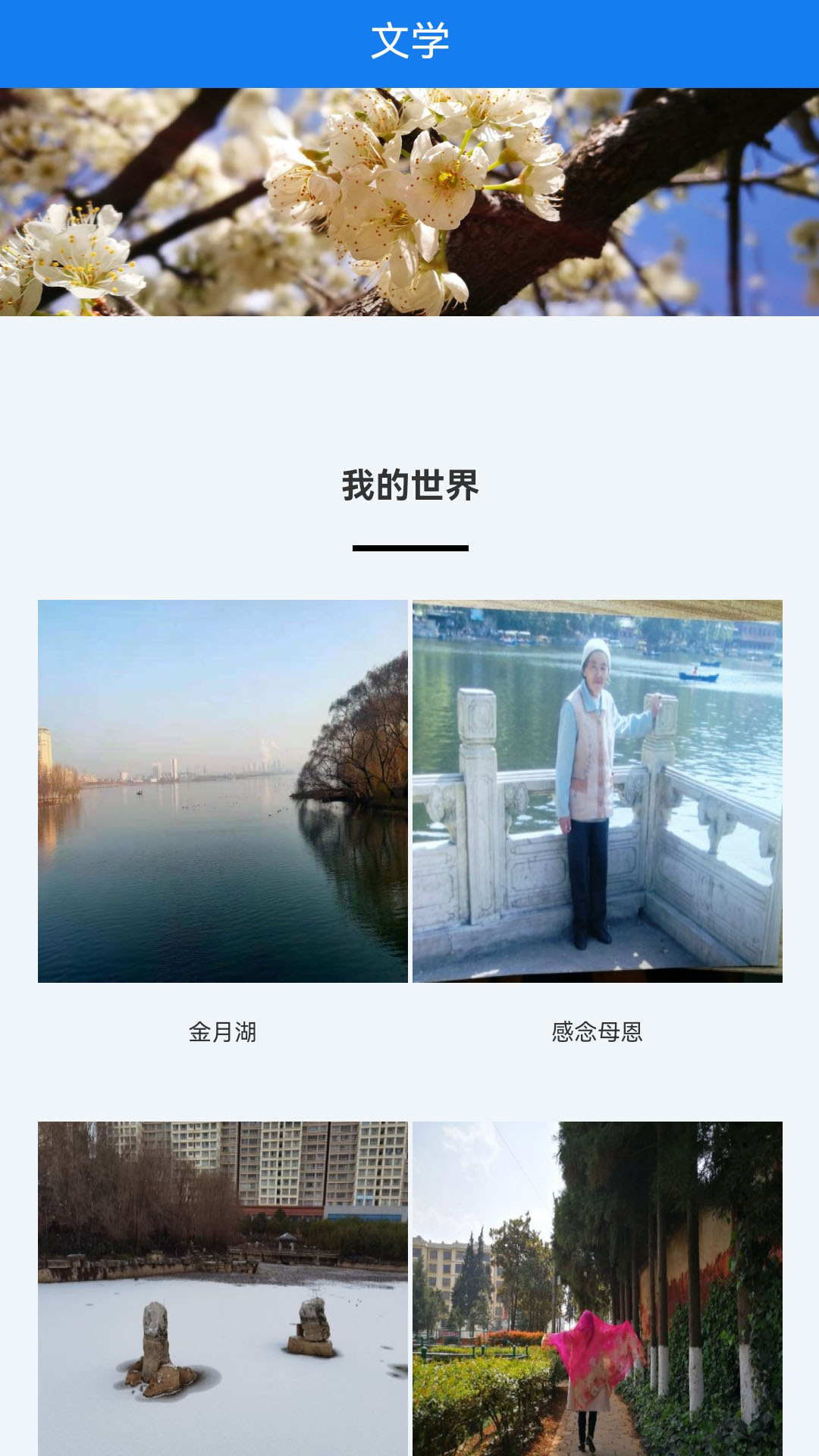Tap the black divider line below 我的世界
Viewport: 819px width, 1456px height.
[409, 547]
